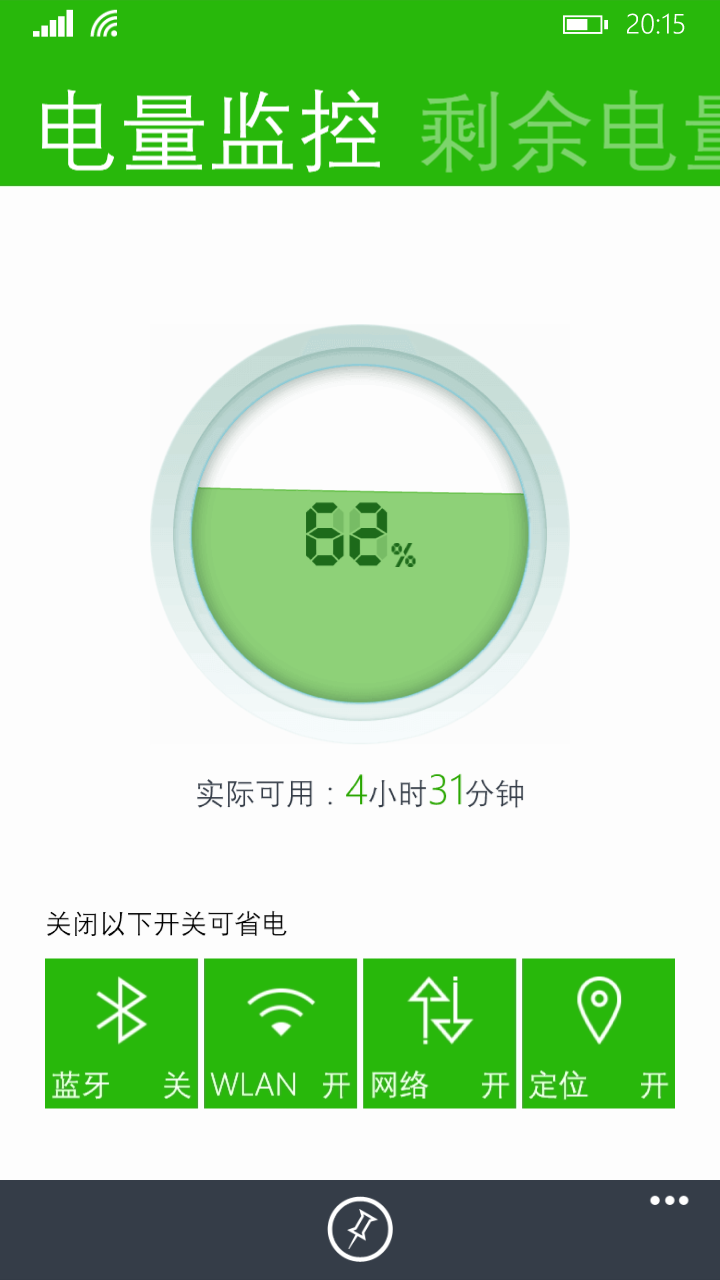
Task: Turn on the 蓝牙 Bluetooth tile
Action: 121,1032
